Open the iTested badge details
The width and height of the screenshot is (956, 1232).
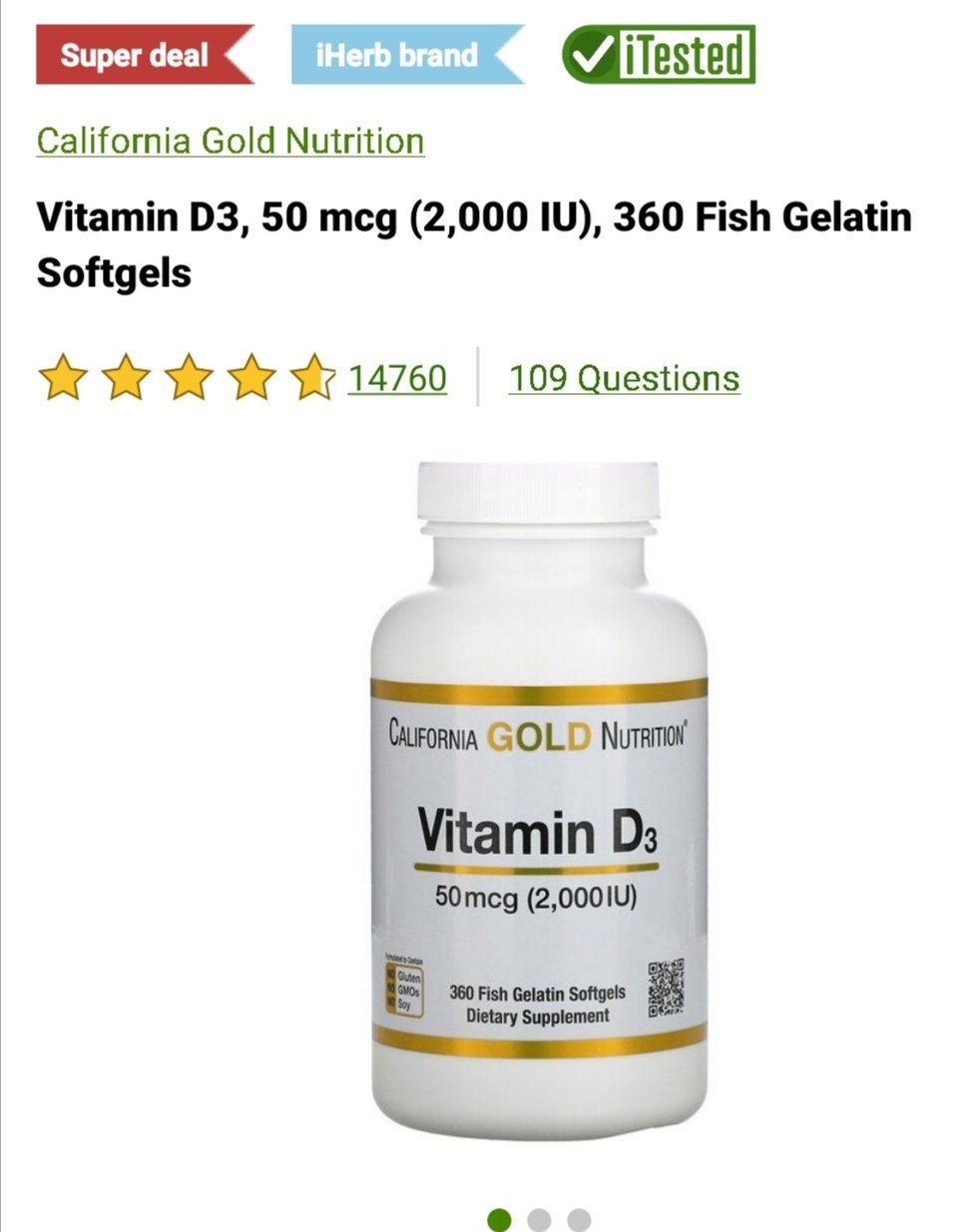tap(658, 55)
